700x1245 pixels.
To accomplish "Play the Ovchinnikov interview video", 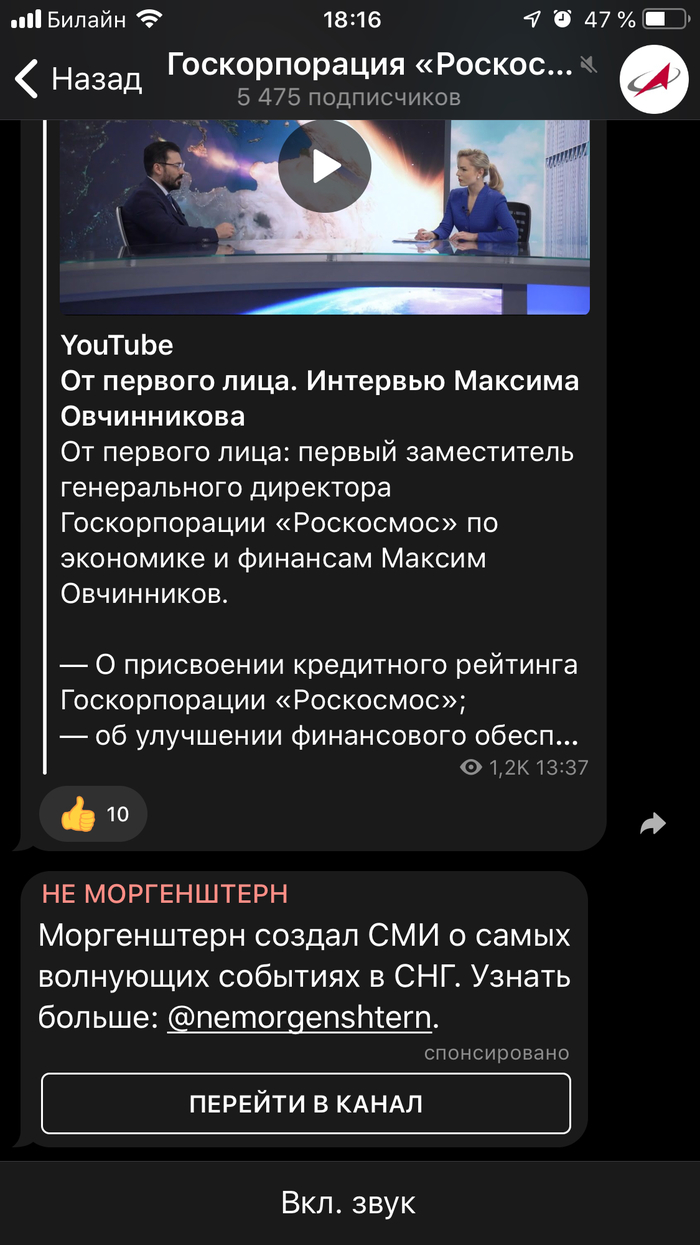I will pyautogui.click(x=324, y=167).
